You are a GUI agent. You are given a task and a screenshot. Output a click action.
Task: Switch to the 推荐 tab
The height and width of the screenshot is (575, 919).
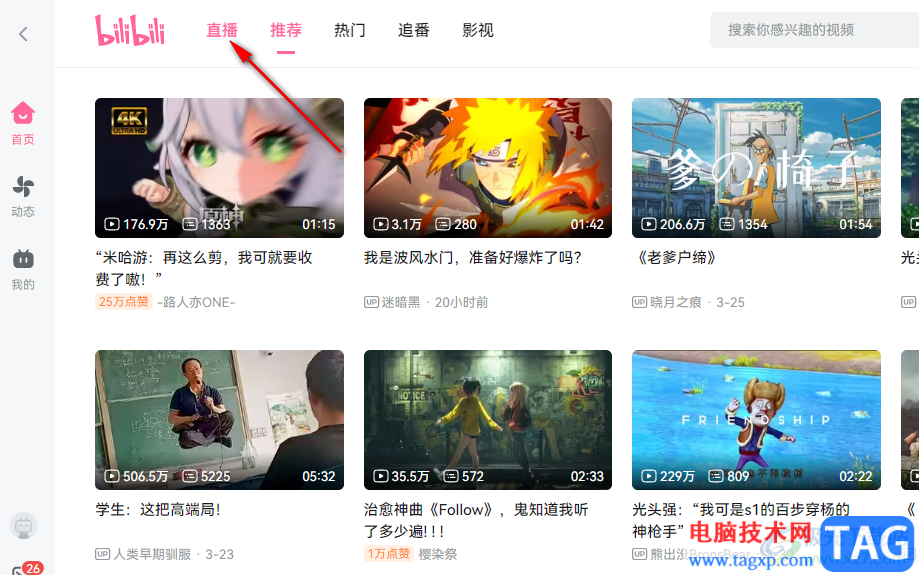coord(286,30)
